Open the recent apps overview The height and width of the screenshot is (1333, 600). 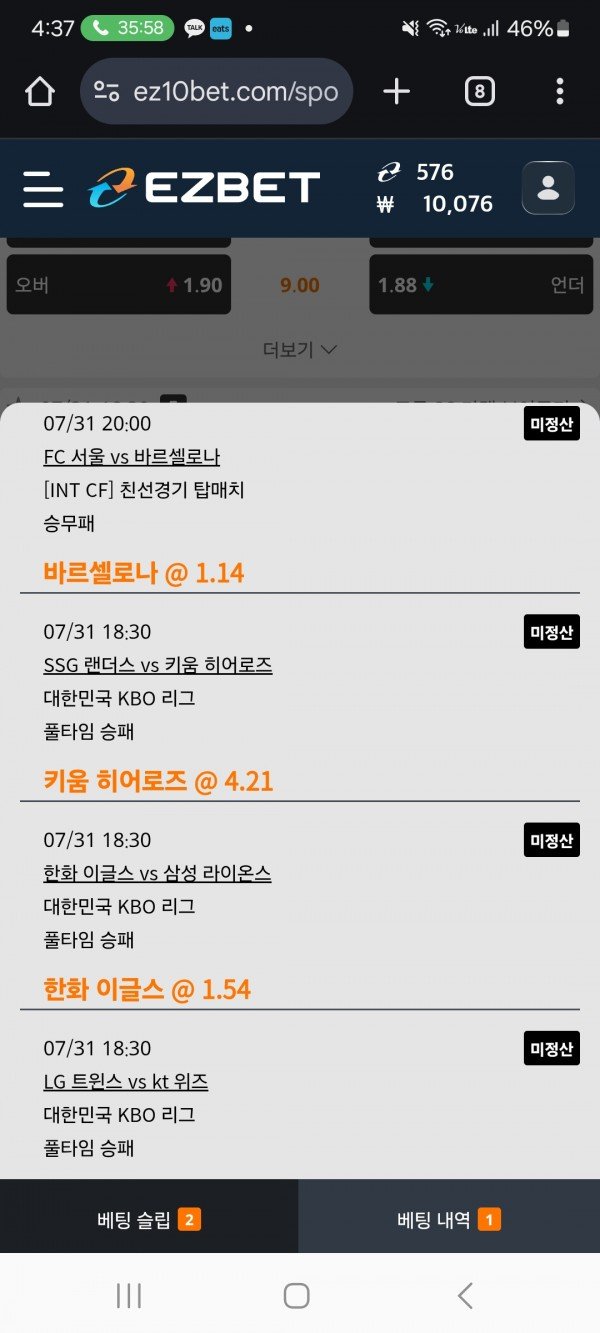click(x=129, y=1296)
